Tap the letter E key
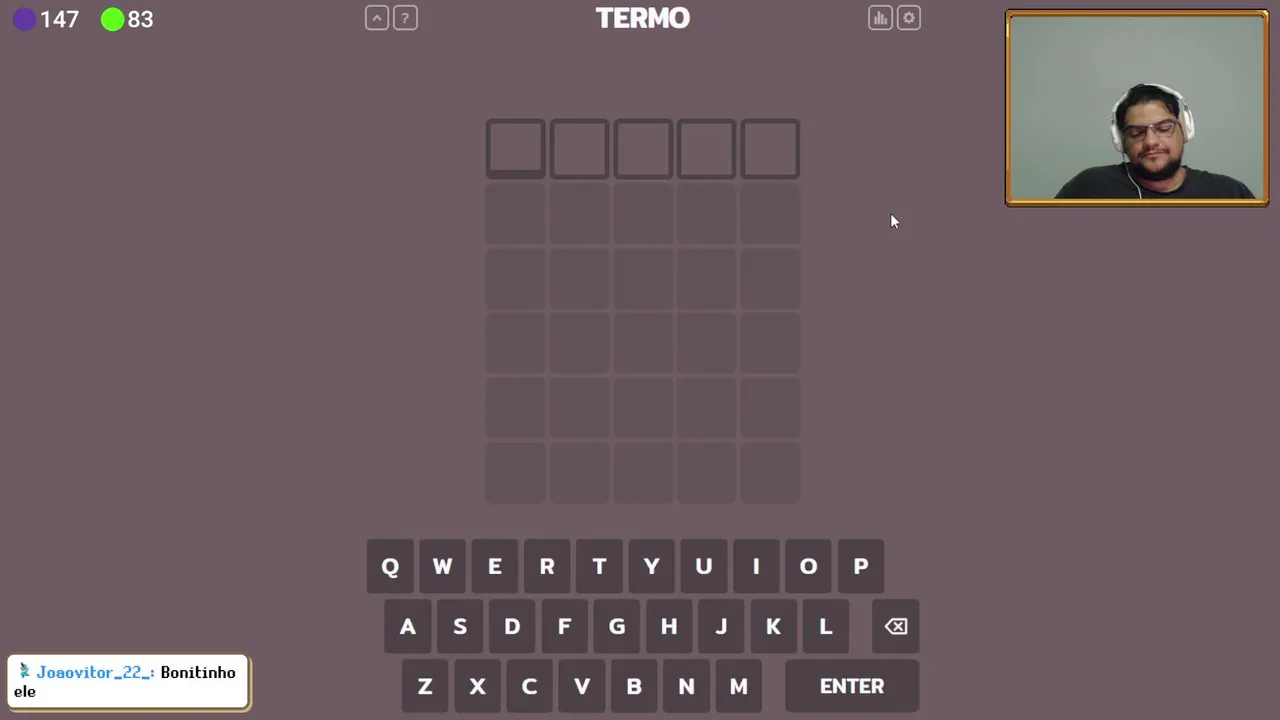Screen dimensions: 1280x720 [494, 567]
